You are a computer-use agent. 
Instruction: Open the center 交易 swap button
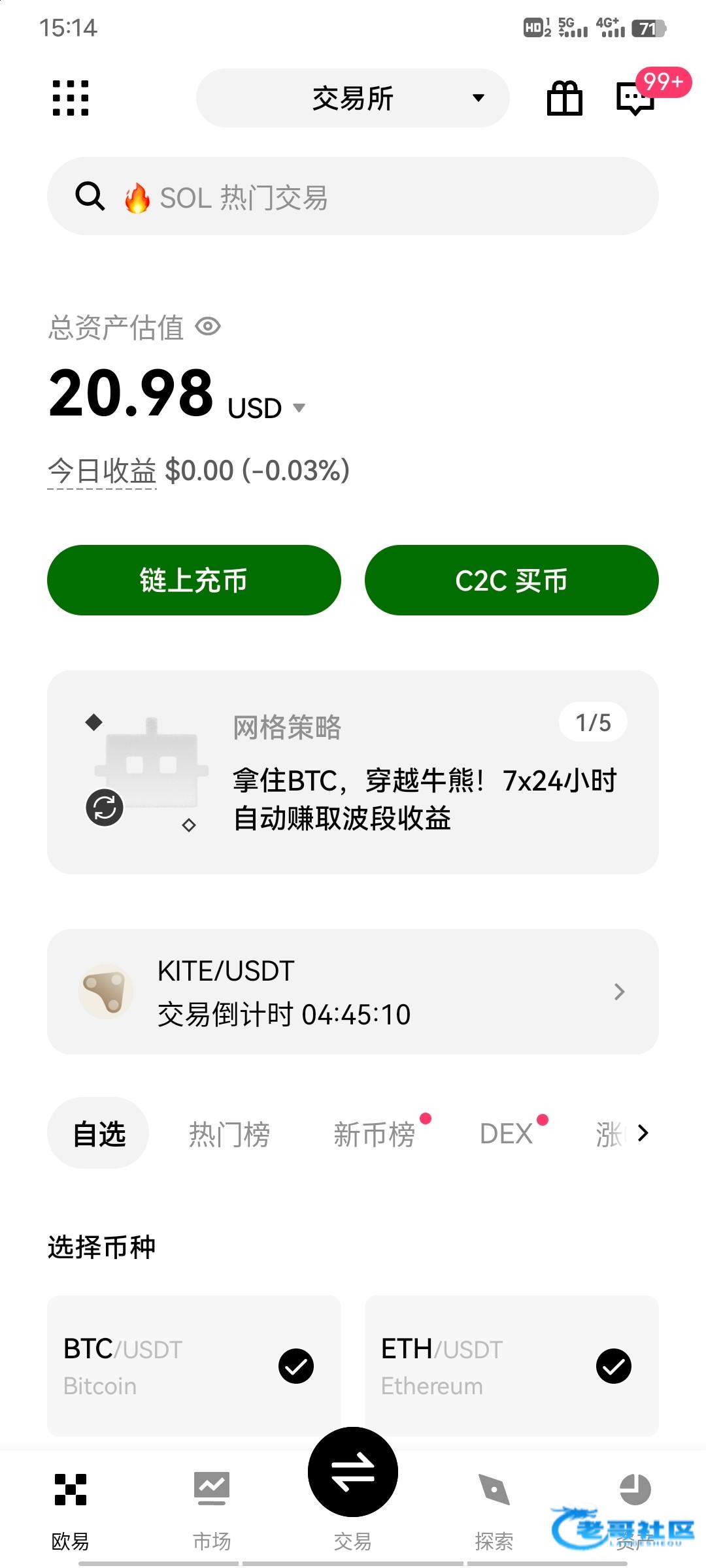point(353,1471)
